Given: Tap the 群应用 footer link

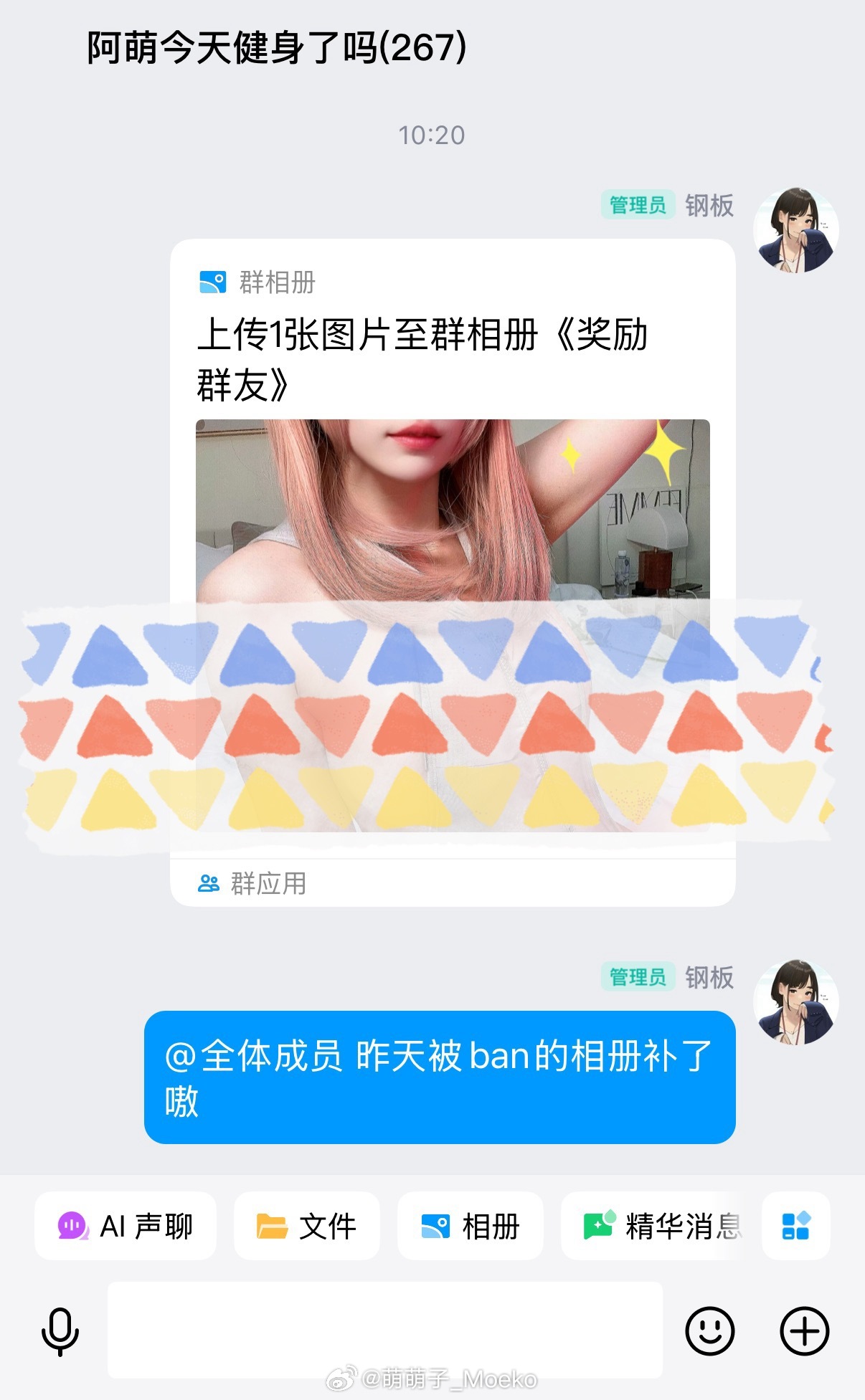Looking at the screenshot, I should coord(252,883).
